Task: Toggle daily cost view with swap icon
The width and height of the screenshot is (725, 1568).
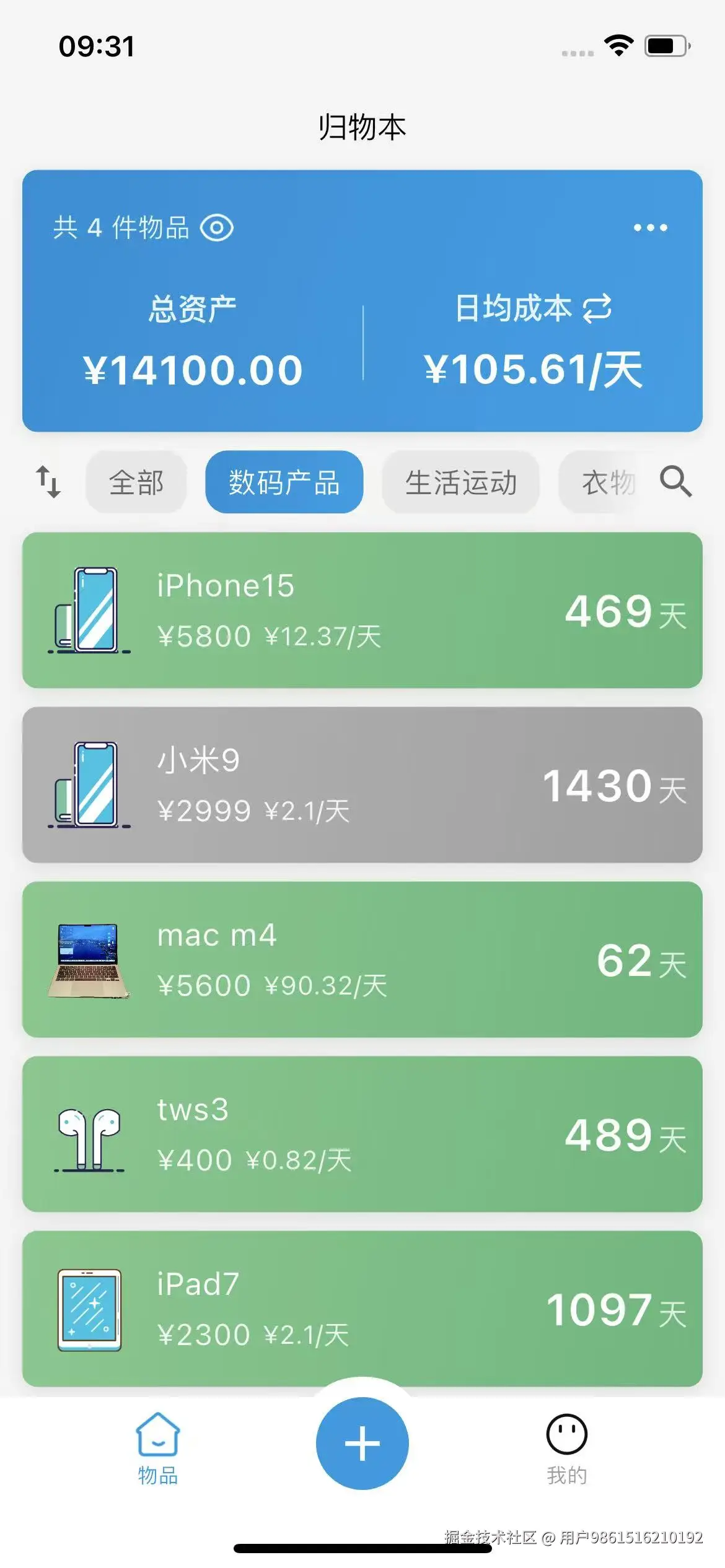Action: coord(598,309)
